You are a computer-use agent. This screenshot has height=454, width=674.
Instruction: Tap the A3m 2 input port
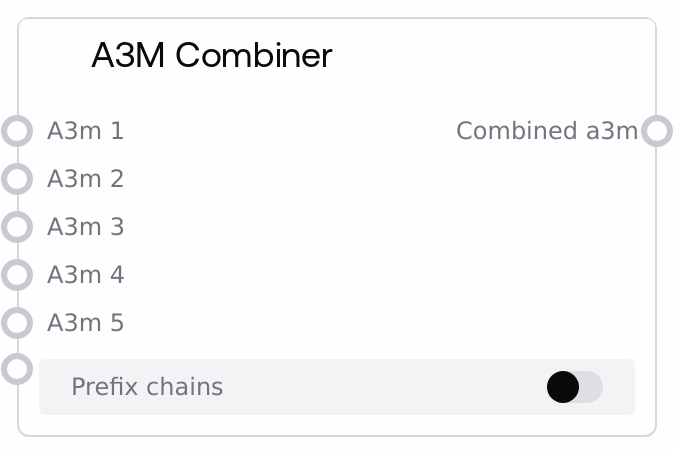click(17, 179)
